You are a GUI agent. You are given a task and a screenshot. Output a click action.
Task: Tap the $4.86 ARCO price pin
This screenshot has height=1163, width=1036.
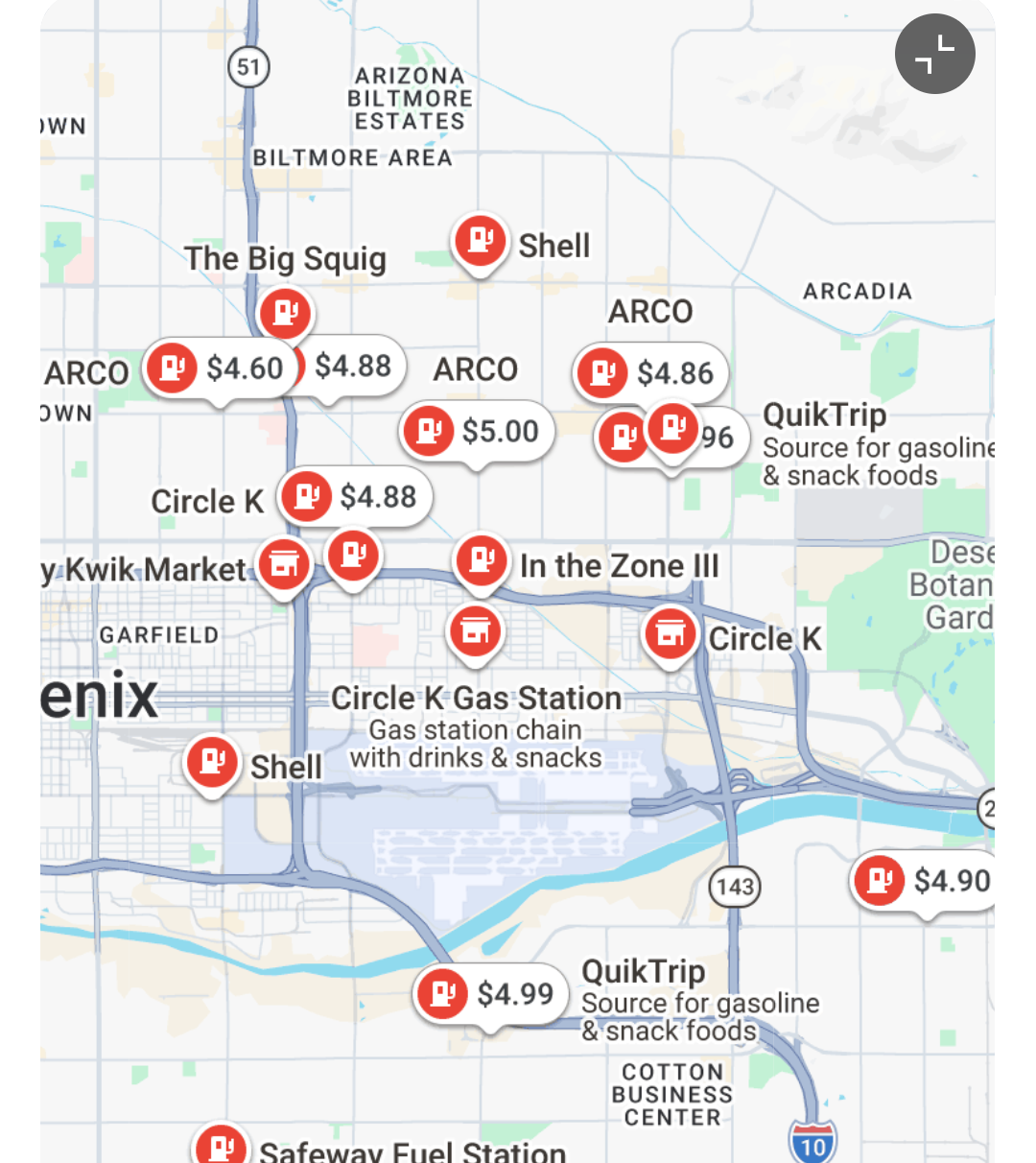point(650,373)
